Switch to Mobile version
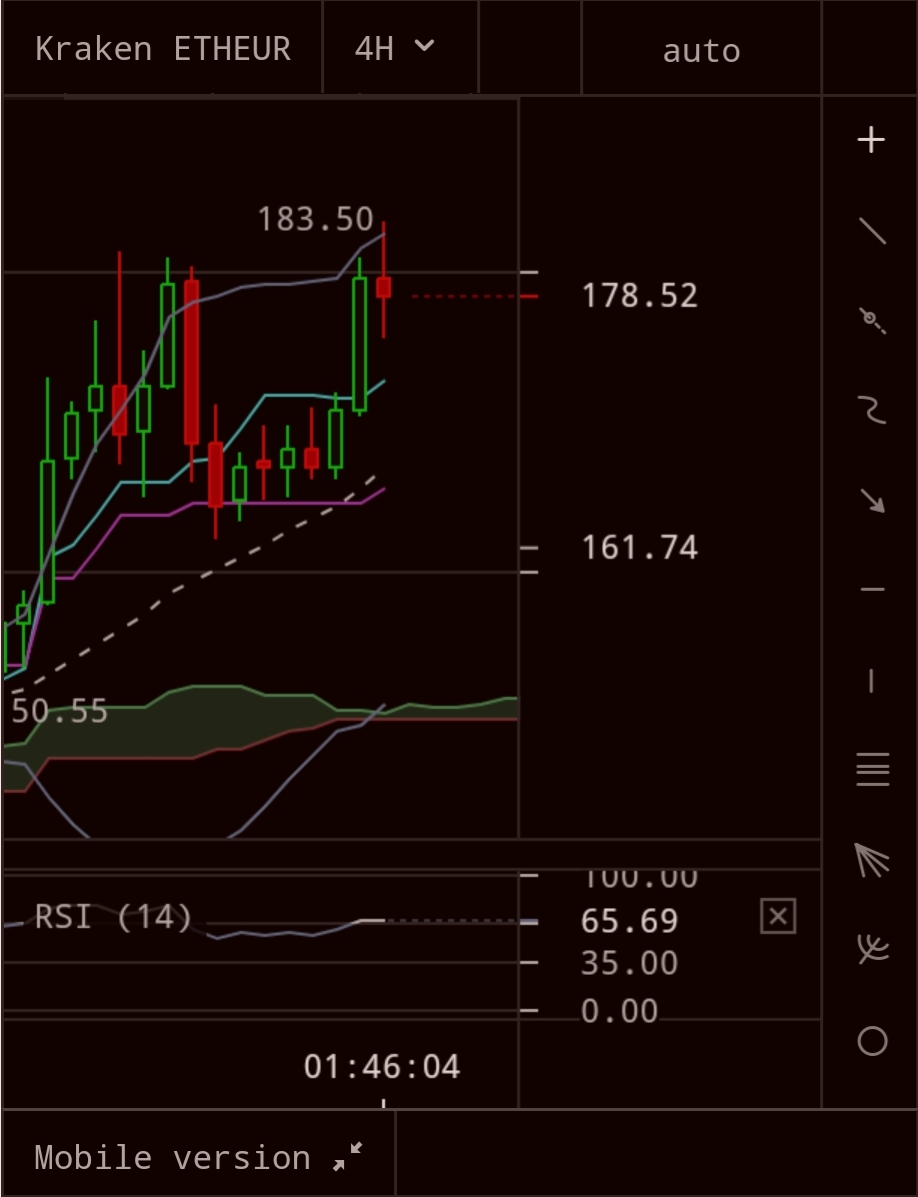Viewport: 918px width, 1197px height. point(198,1157)
